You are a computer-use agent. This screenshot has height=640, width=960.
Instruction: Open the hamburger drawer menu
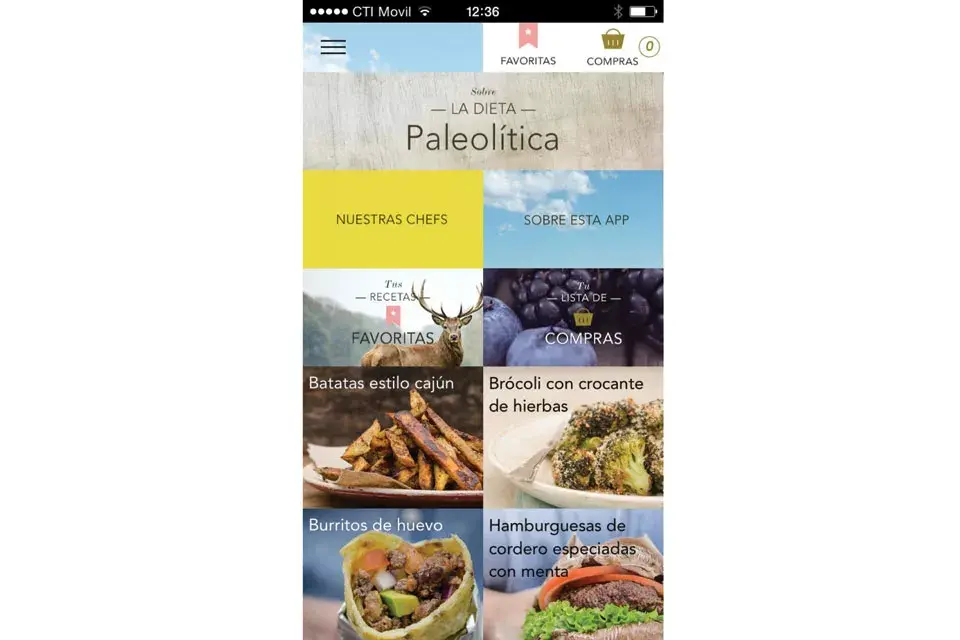333,47
